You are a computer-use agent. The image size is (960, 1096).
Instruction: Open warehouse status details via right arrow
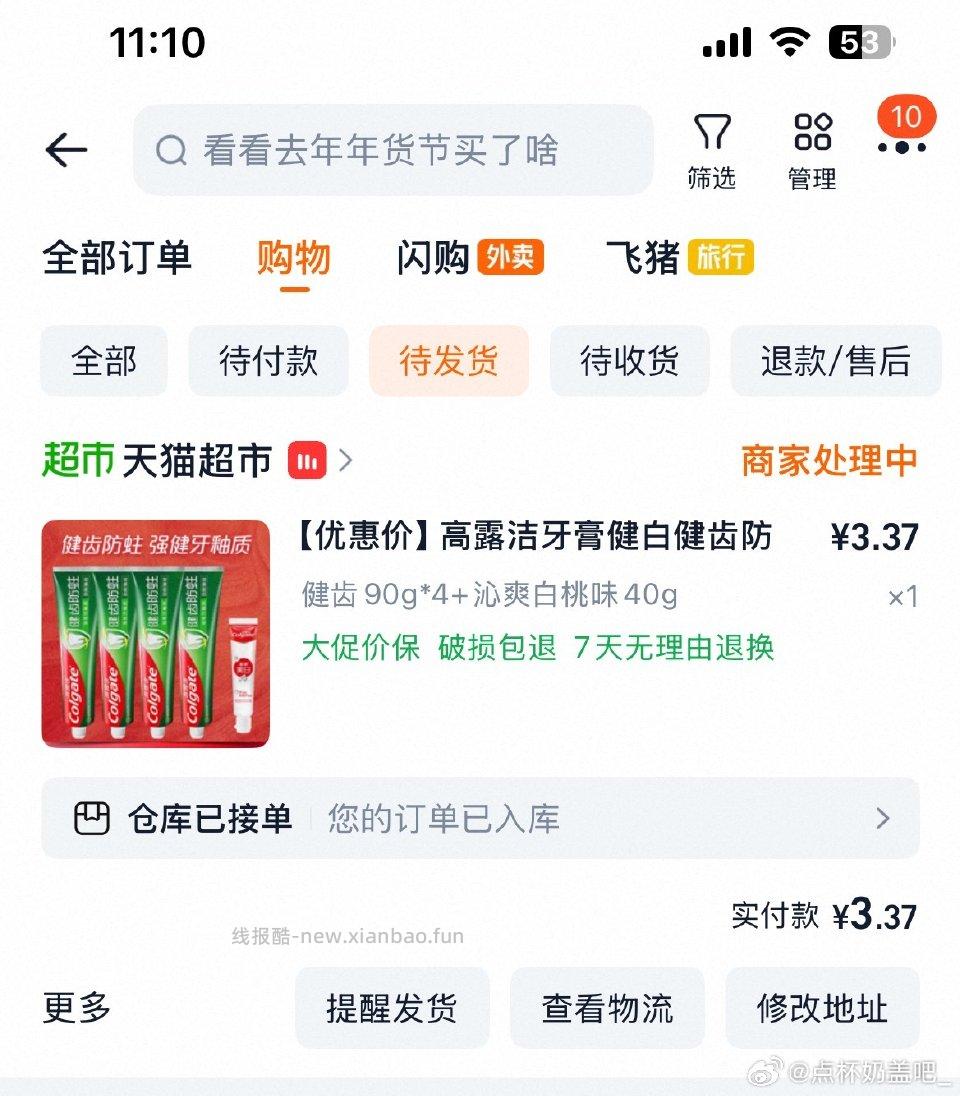click(883, 818)
